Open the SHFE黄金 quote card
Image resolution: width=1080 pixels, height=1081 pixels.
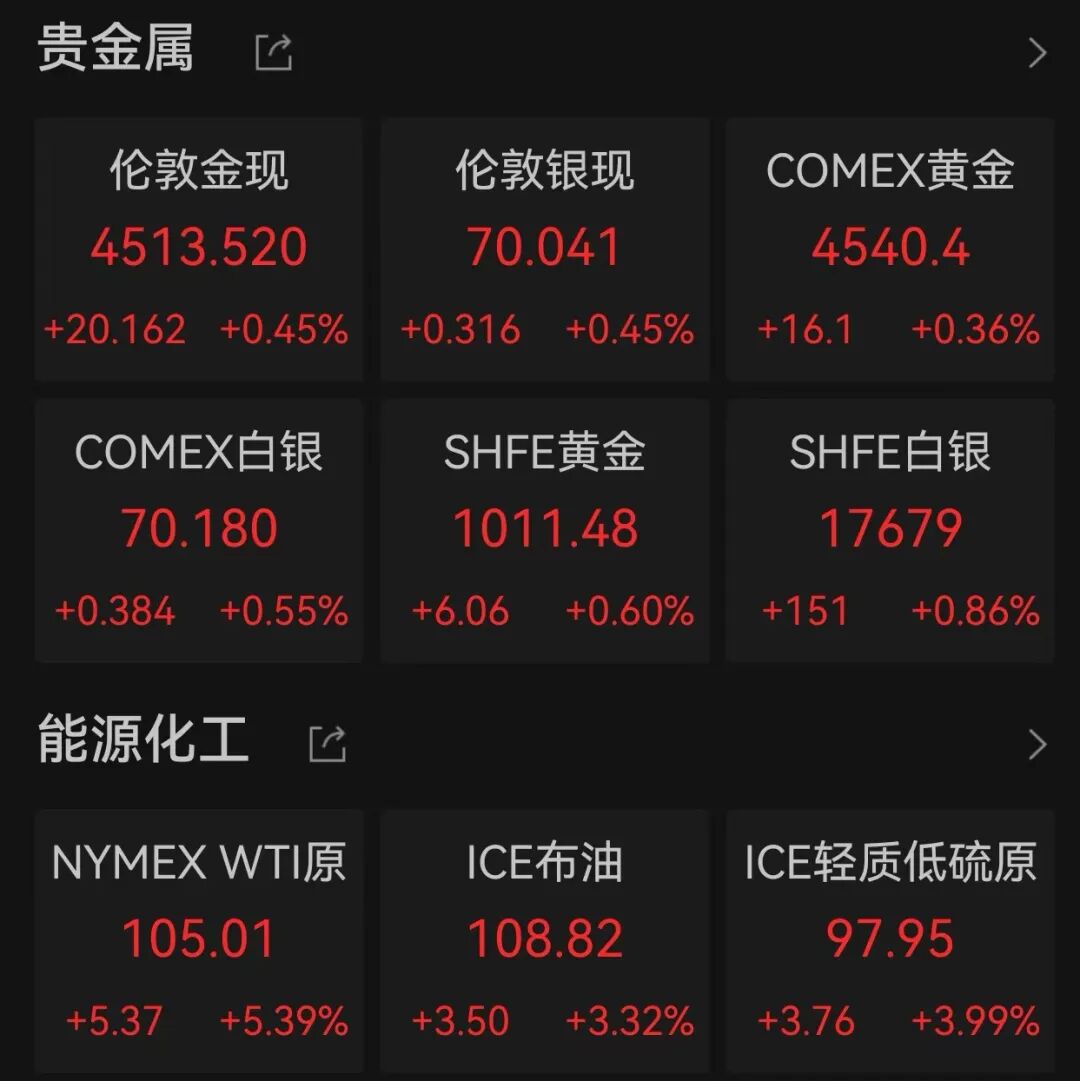coord(545,530)
